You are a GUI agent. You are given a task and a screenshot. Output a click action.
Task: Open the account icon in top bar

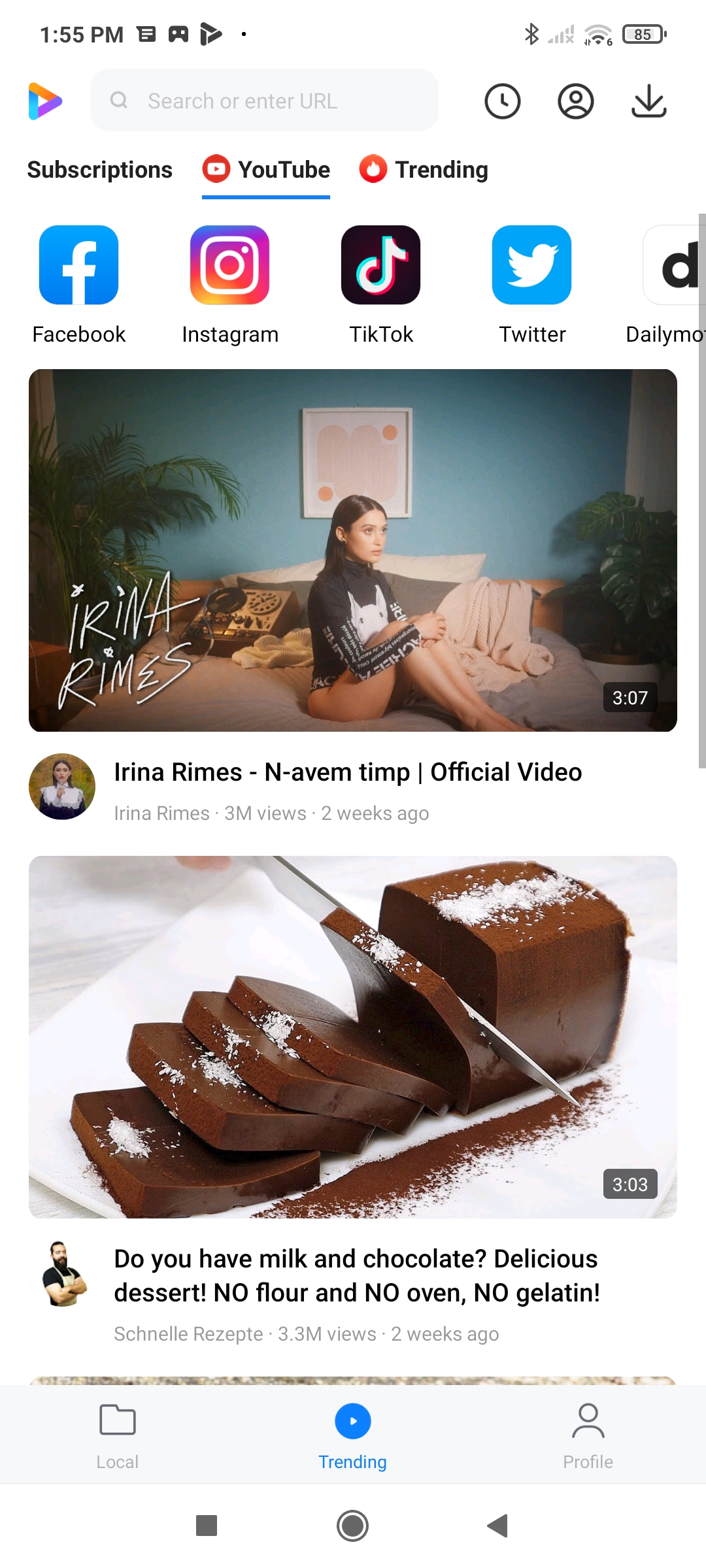[x=576, y=101]
